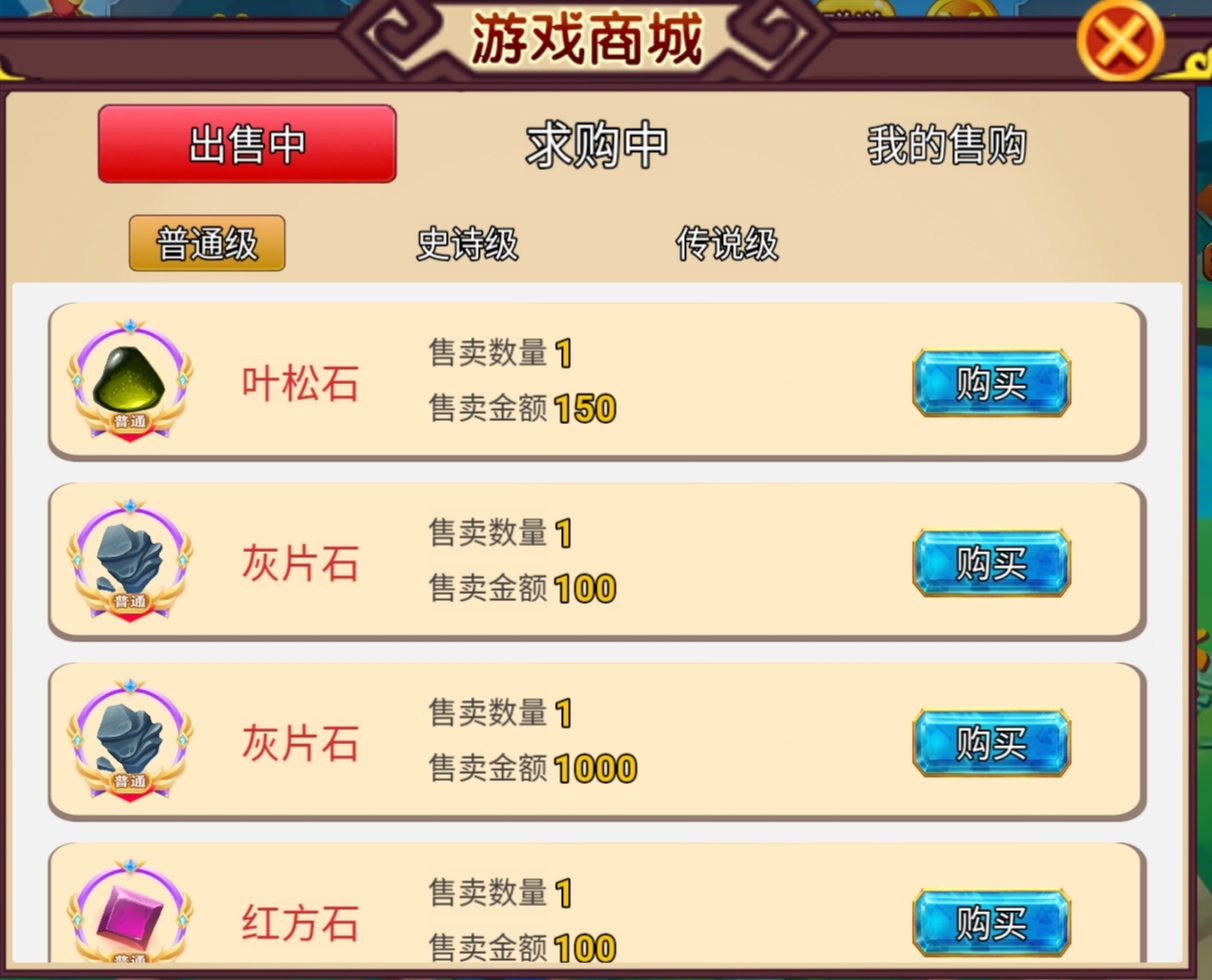Show 传说级 items
The image size is (1212, 980).
pos(727,243)
